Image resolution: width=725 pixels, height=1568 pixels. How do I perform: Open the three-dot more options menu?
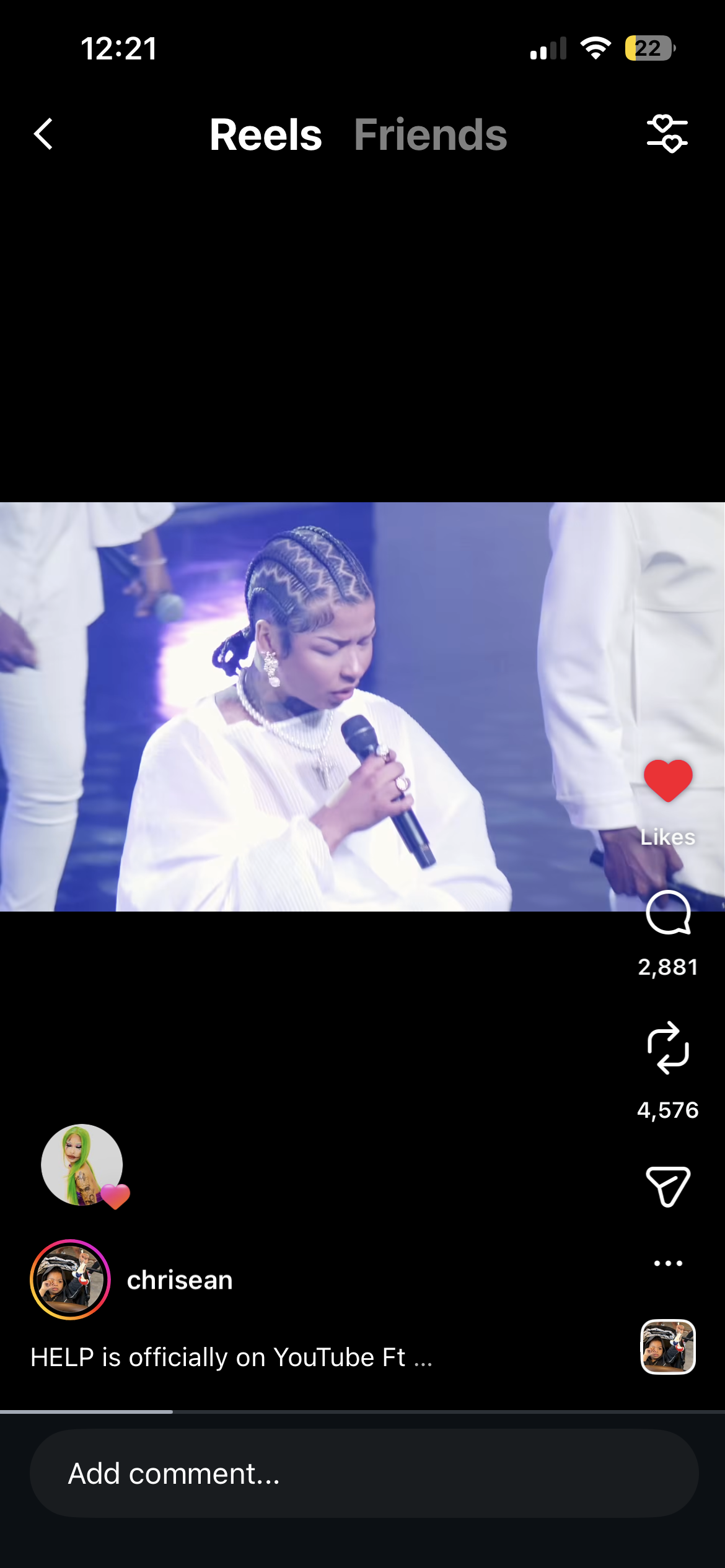[667, 1263]
